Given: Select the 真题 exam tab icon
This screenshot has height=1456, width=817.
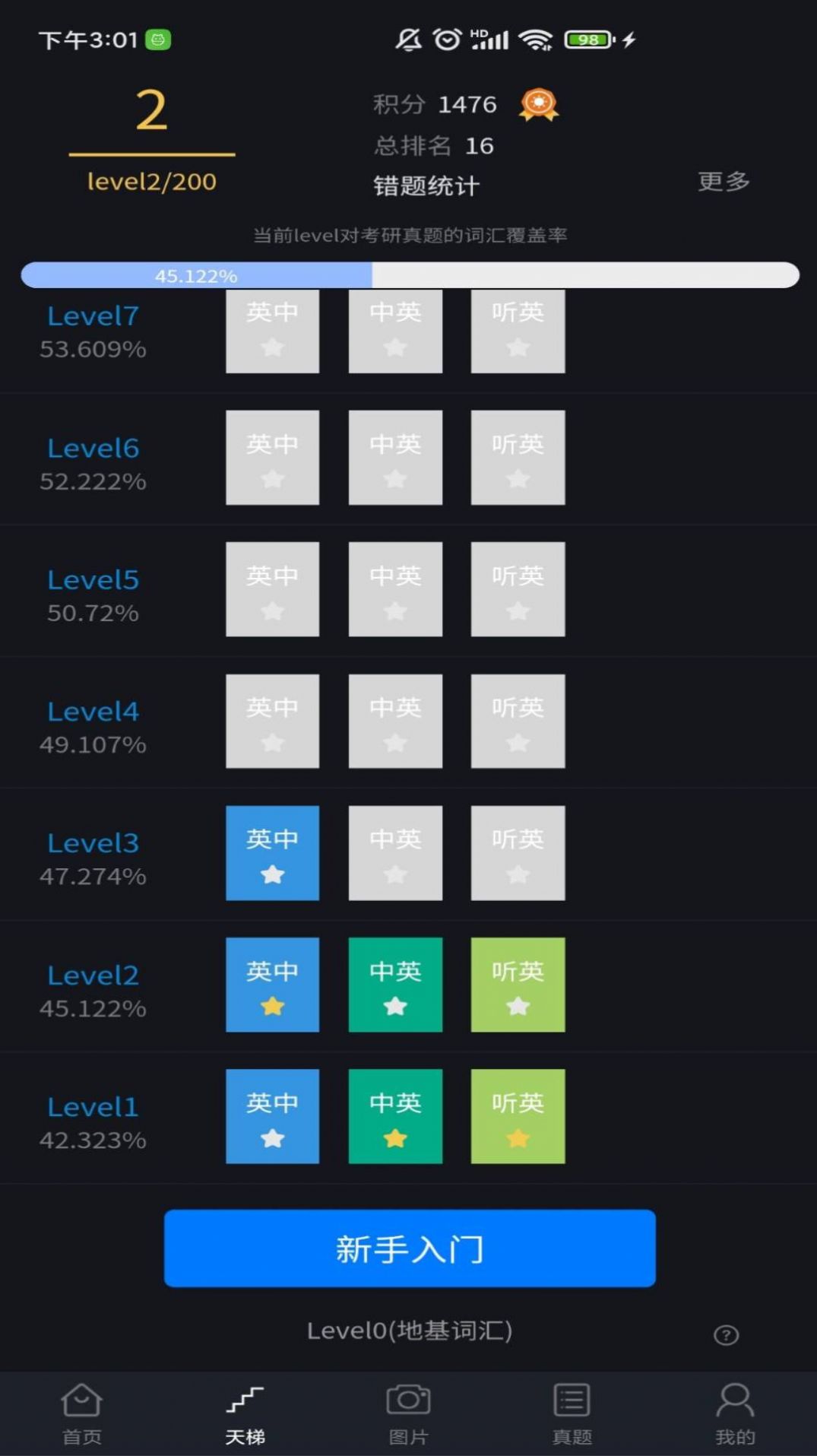Looking at the screenshot, I should pyautogui.click(x=572, y=1416).
